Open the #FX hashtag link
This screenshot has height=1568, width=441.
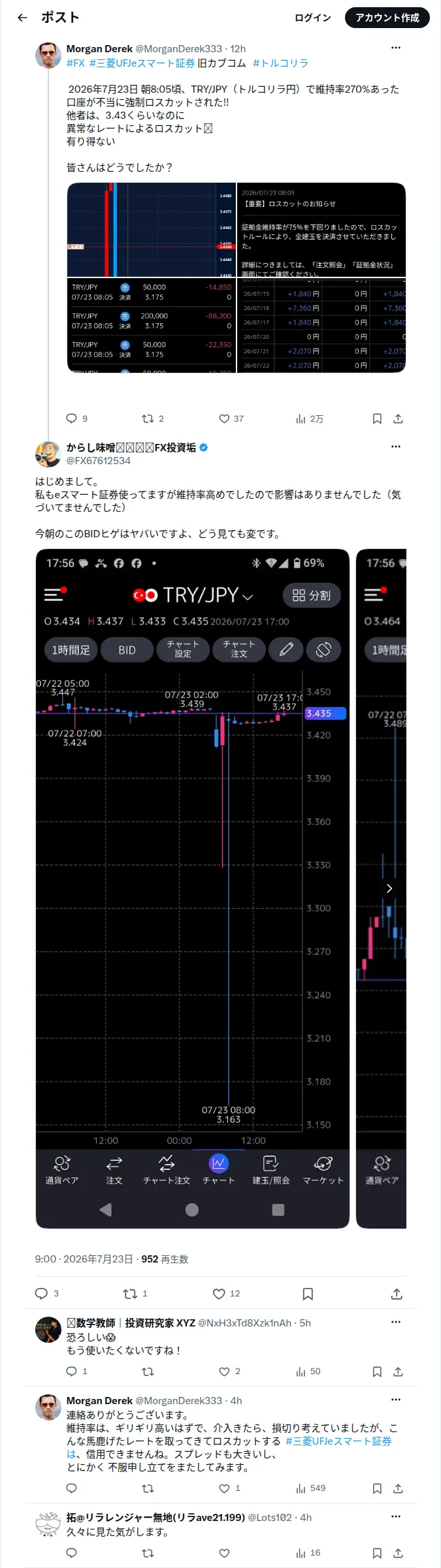click(76, 63)
